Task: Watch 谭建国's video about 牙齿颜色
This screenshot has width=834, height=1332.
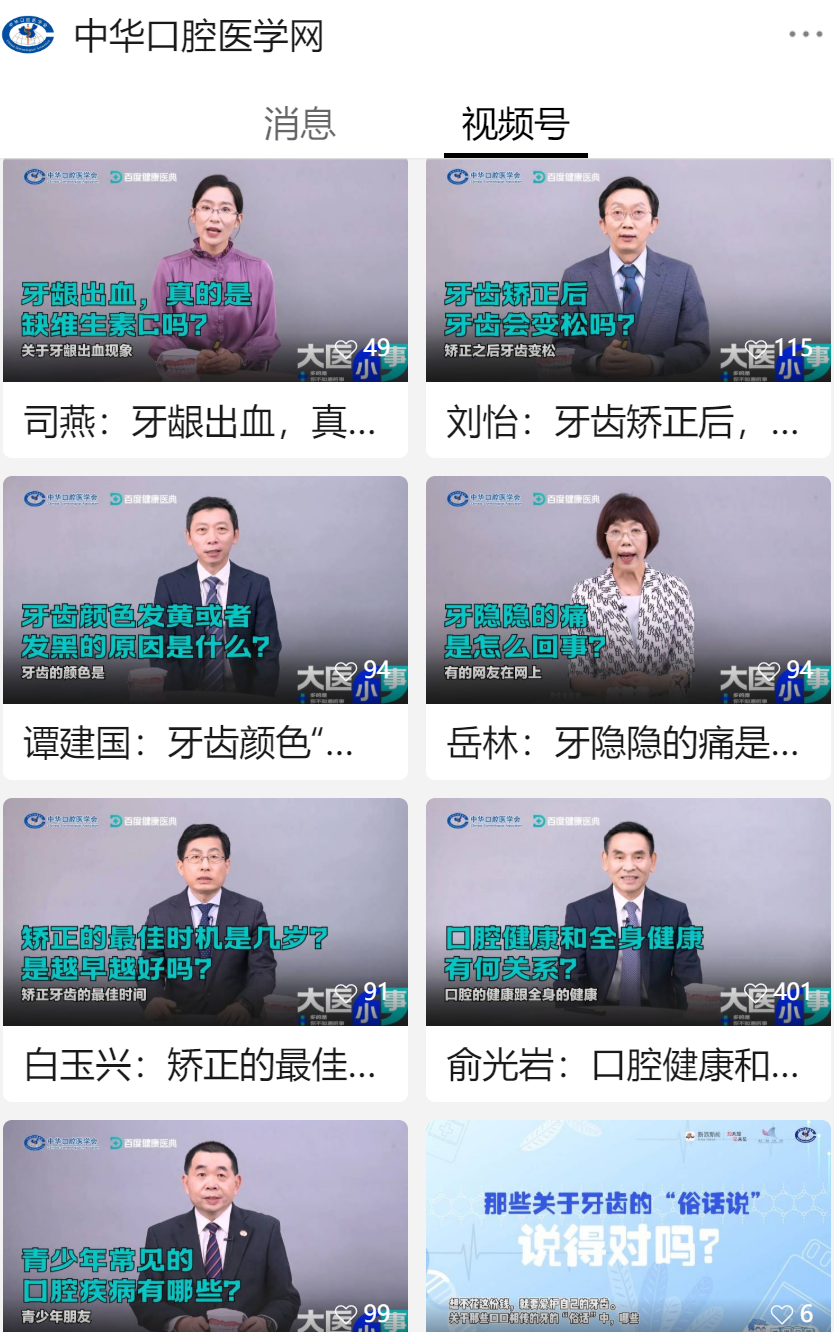Action: click(x=205, y=590)
